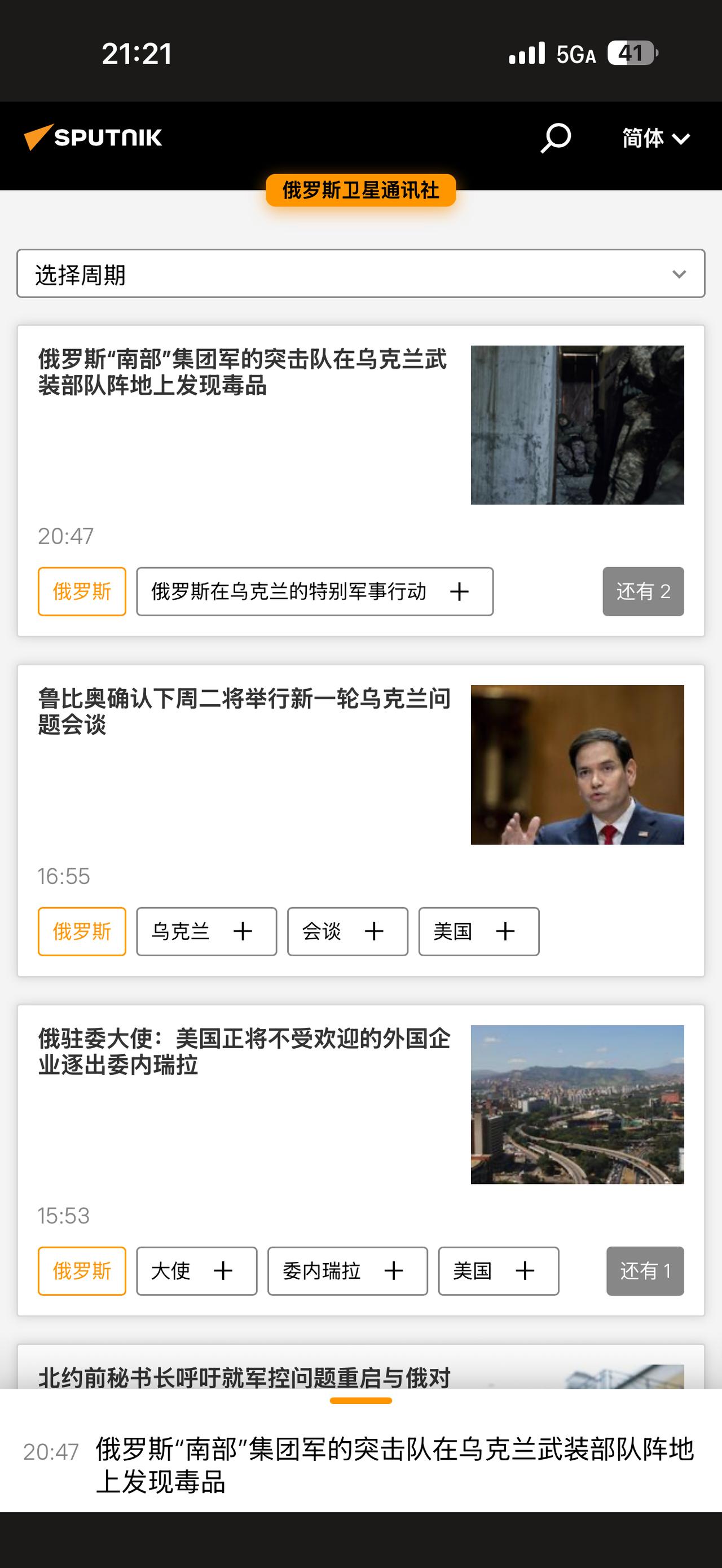
Task: View the Rubio article photo
Action: 577,765
